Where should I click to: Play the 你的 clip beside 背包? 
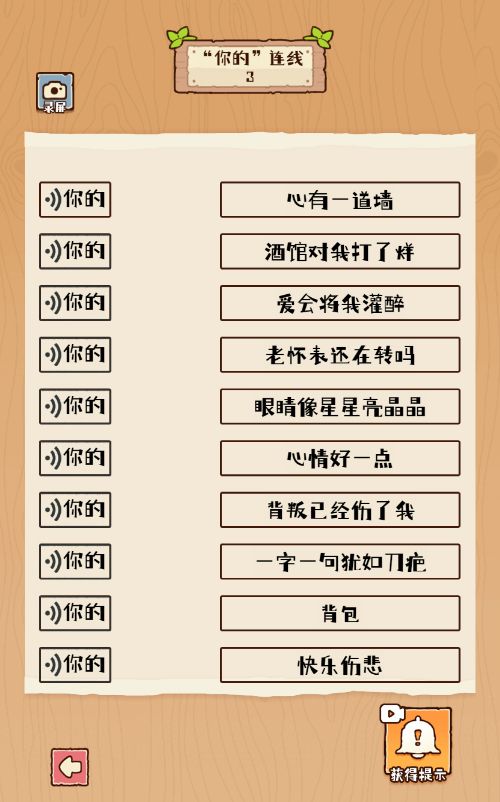75,613
